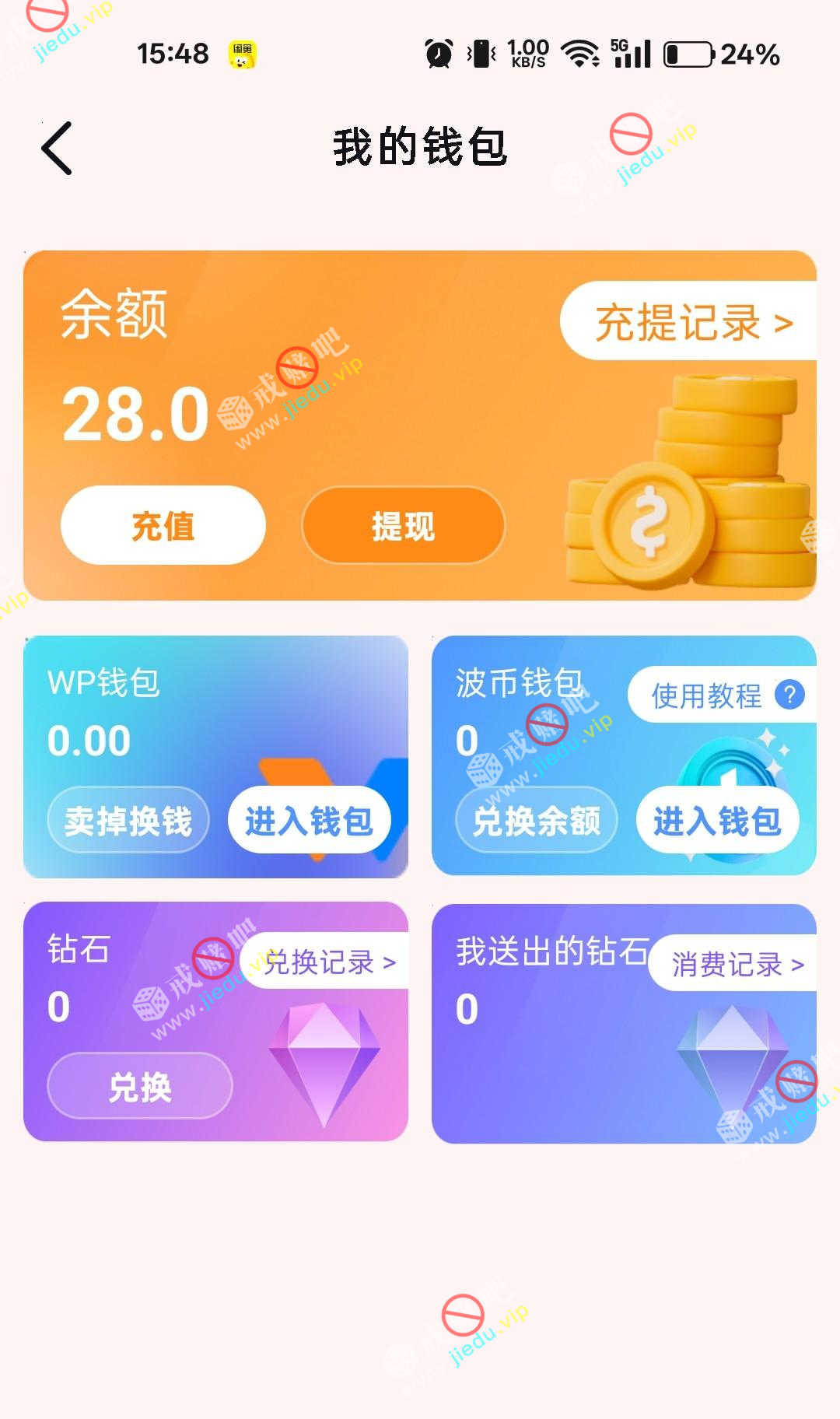Screen dimensions: 840x1419
Task: Tap 兑换余额 in 波币钱包 card
Action: [x=536, y=821]
